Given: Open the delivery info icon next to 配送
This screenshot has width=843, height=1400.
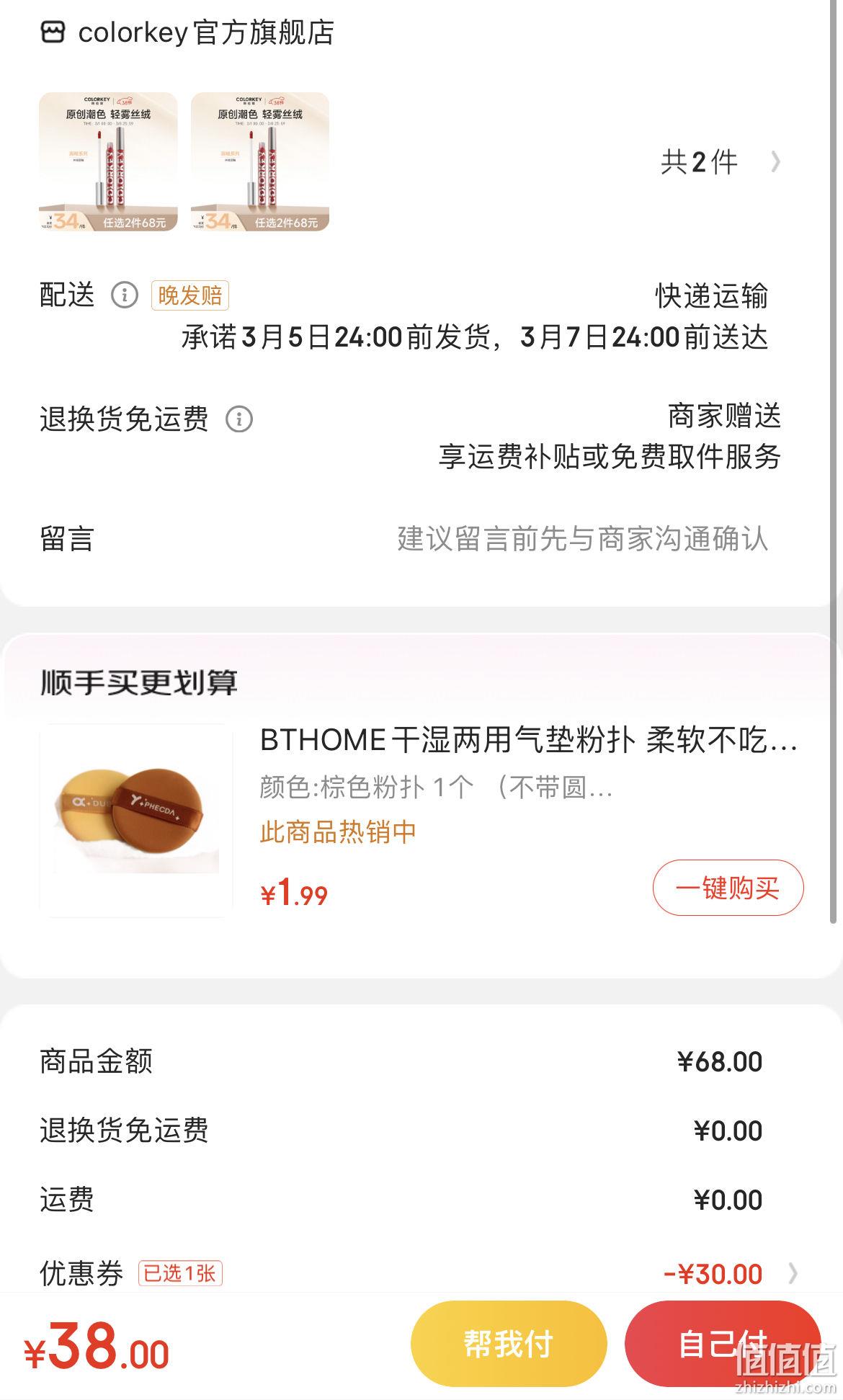Looking at the screenshot, I should (x=124, y=295).
